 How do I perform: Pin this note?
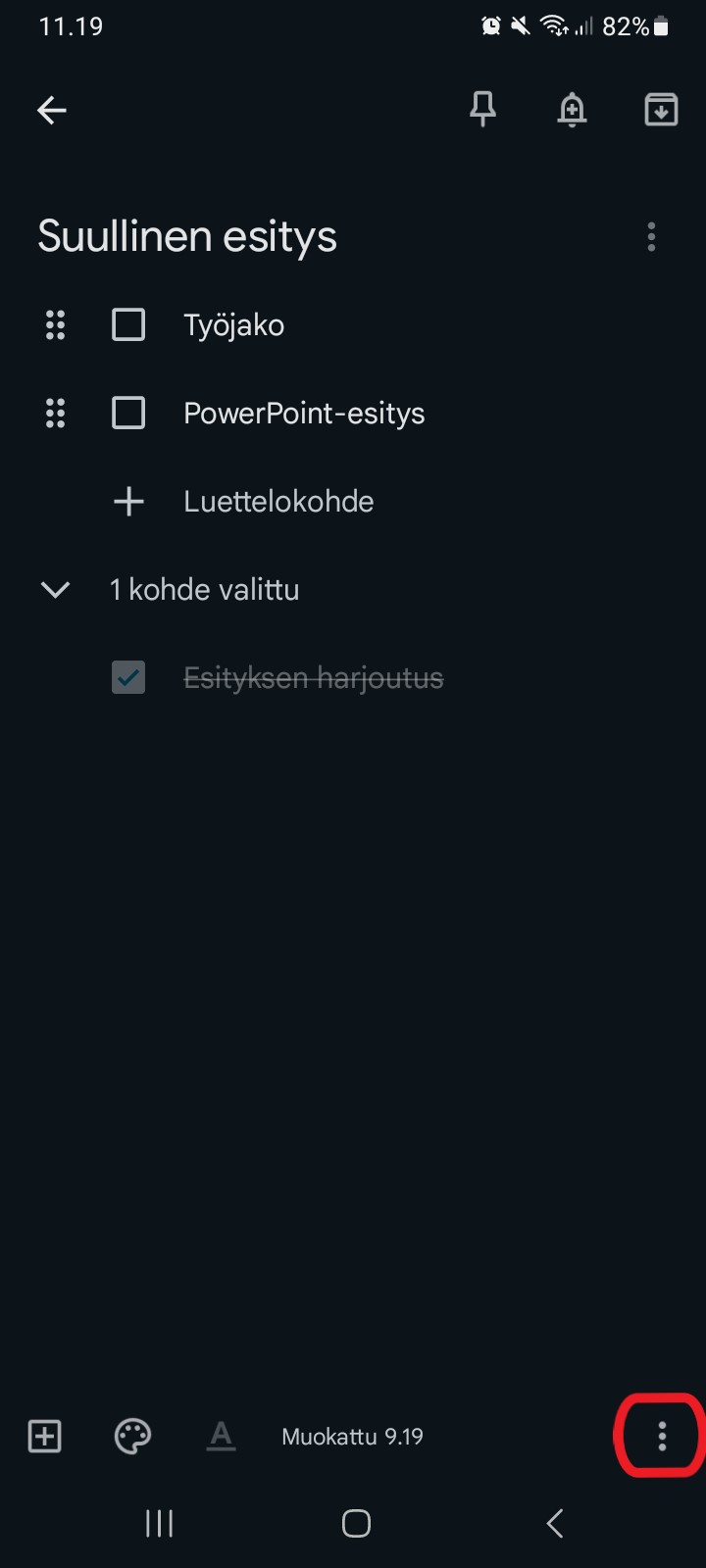(x=482, y=110)
